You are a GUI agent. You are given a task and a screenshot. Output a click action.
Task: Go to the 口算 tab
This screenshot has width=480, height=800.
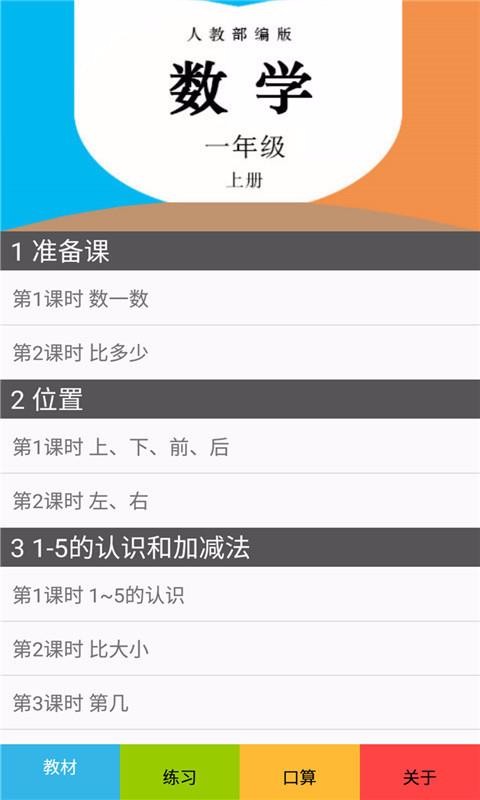click(300, 771)
